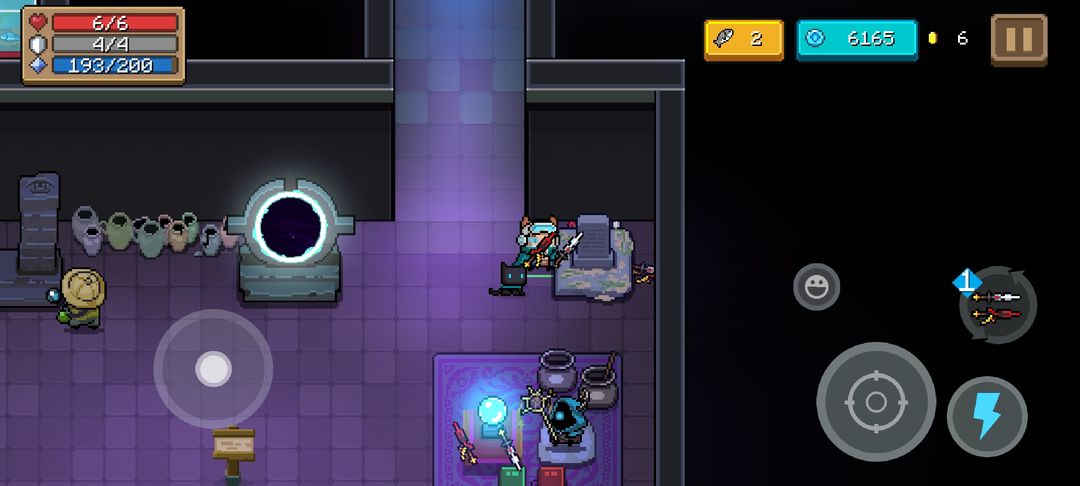Pause the game

(1019, 39)
